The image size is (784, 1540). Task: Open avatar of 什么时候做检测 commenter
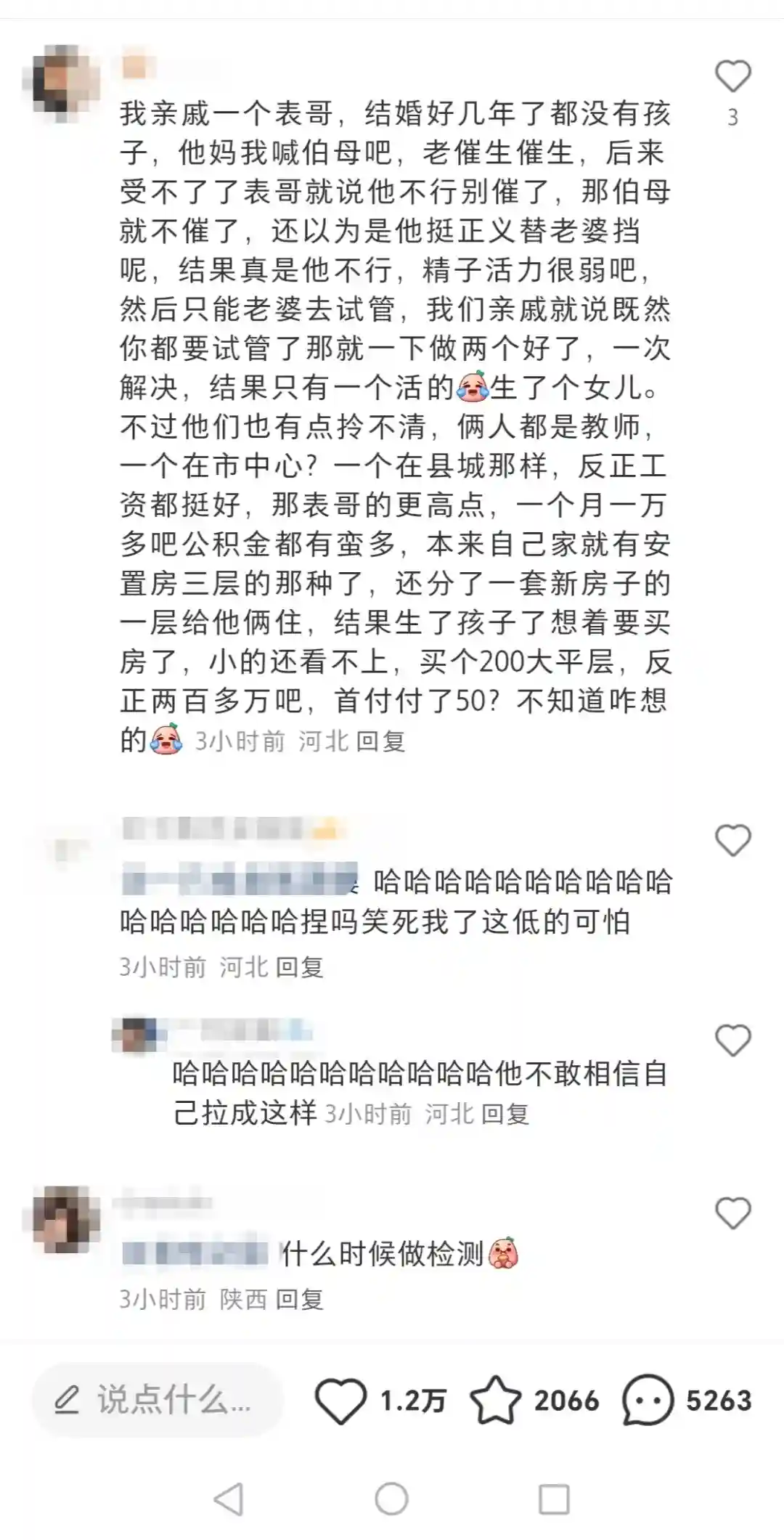[x=65, y=1218]
